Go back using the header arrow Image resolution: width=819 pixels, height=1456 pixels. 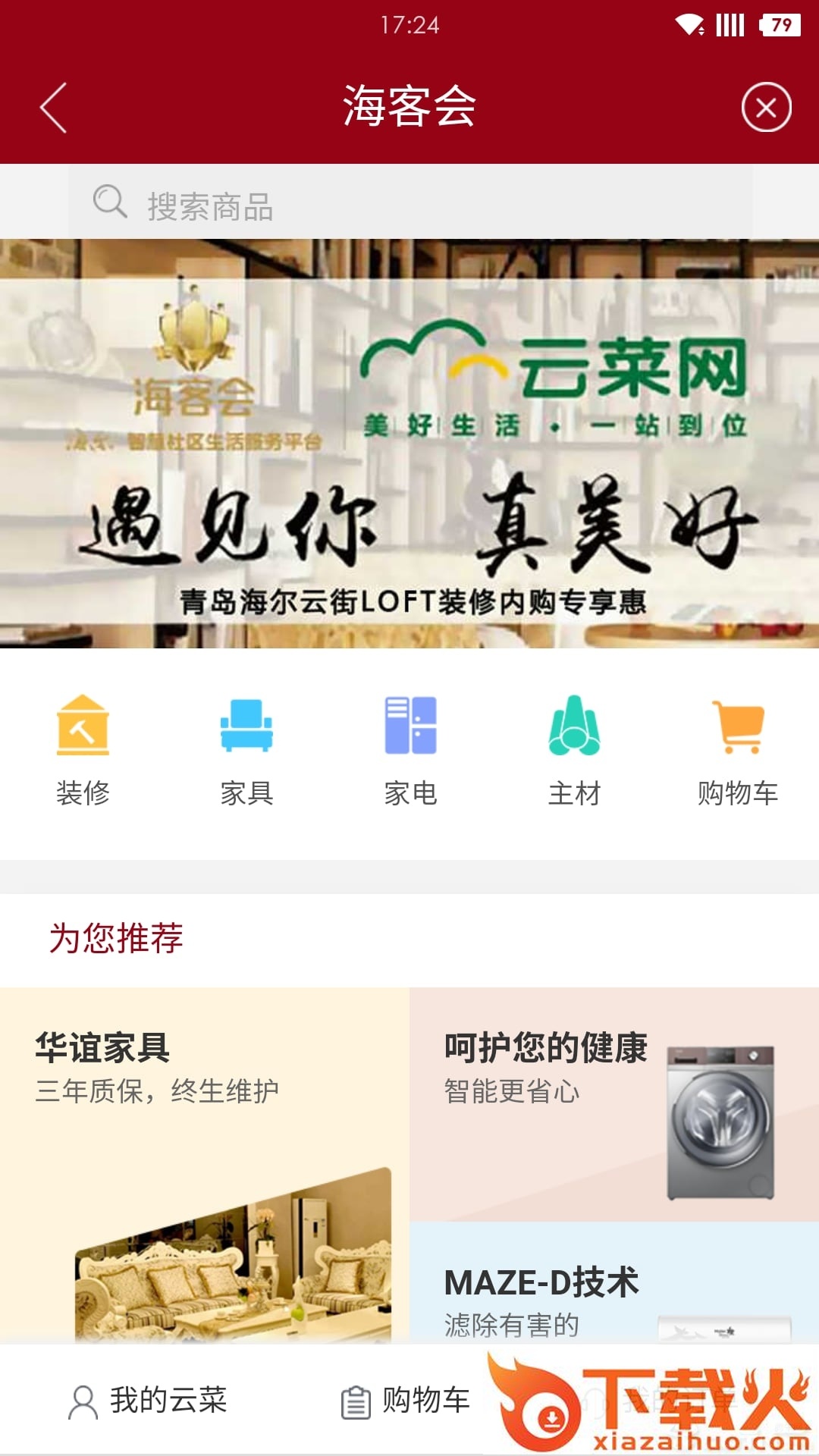point(53,108)
